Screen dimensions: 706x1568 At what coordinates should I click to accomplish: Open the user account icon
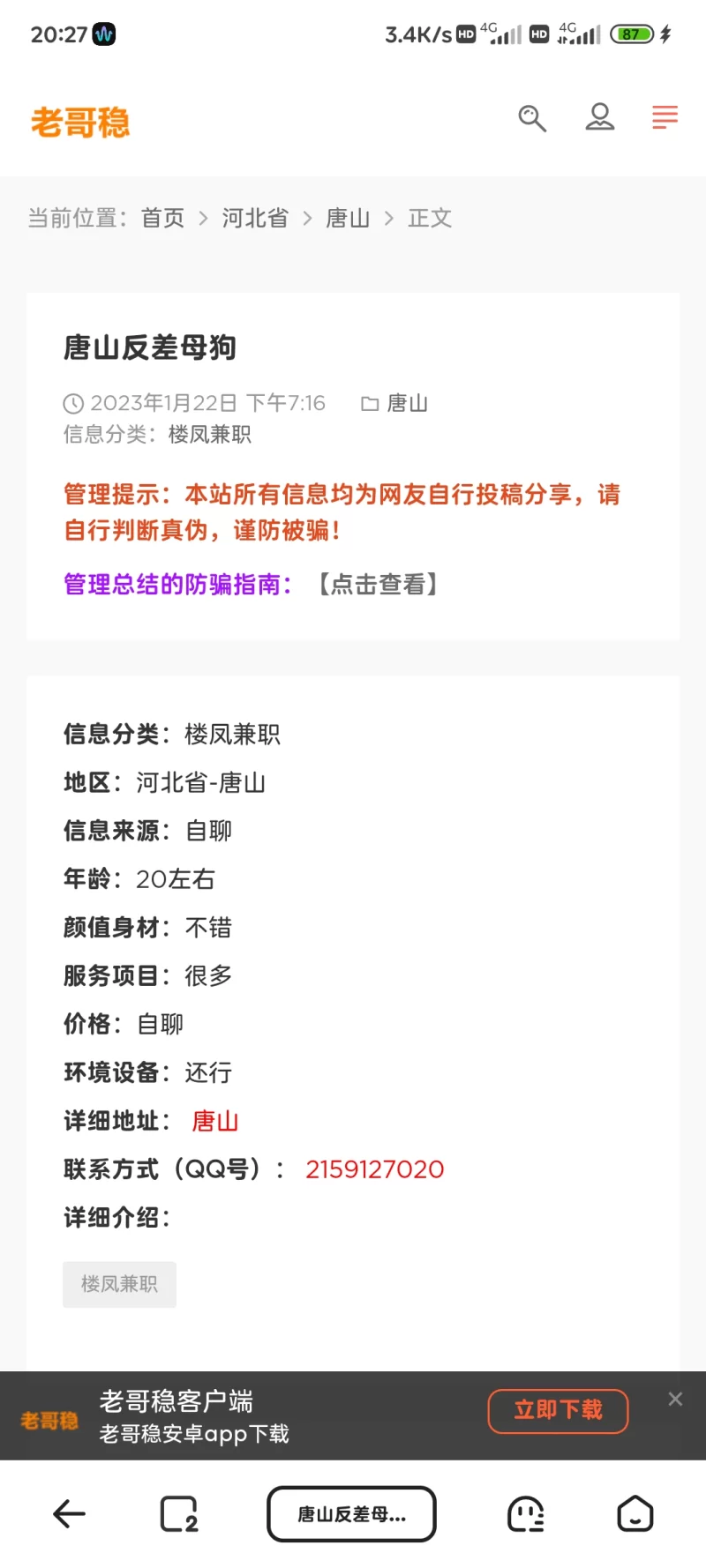pos(600,117)
